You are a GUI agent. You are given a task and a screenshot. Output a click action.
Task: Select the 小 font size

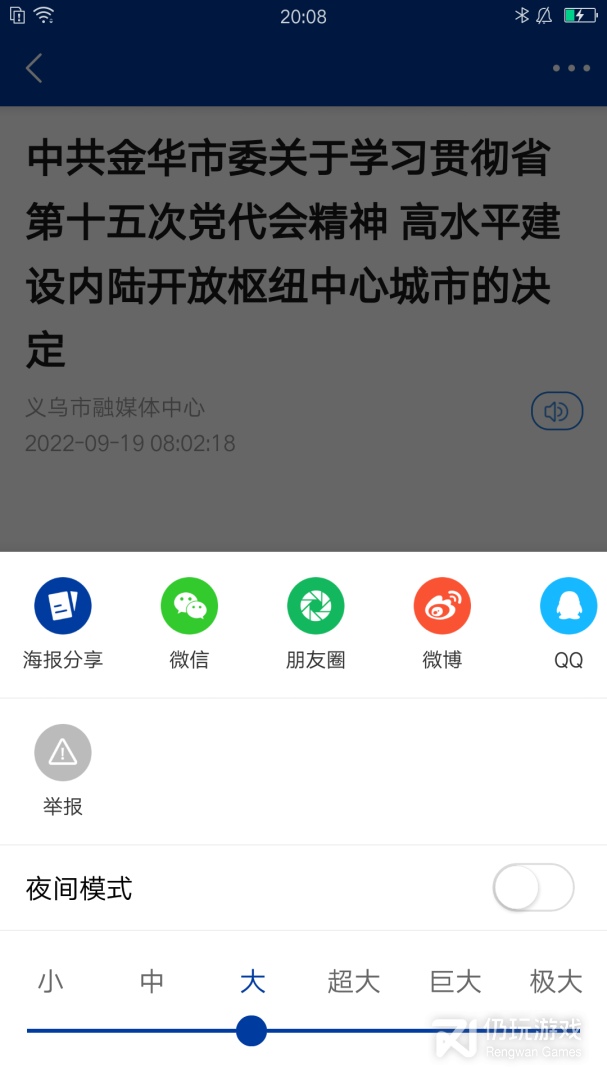[x=51, y=981]
